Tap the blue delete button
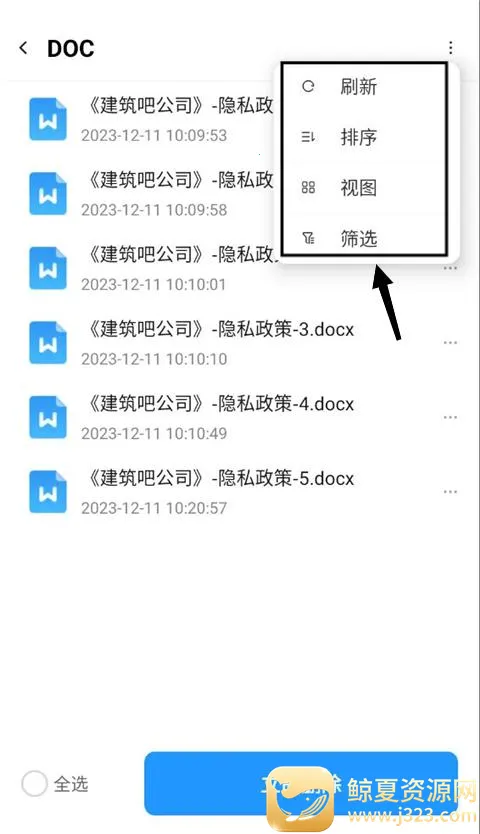This screenshot has height=834, width=480. coord(301,783)
